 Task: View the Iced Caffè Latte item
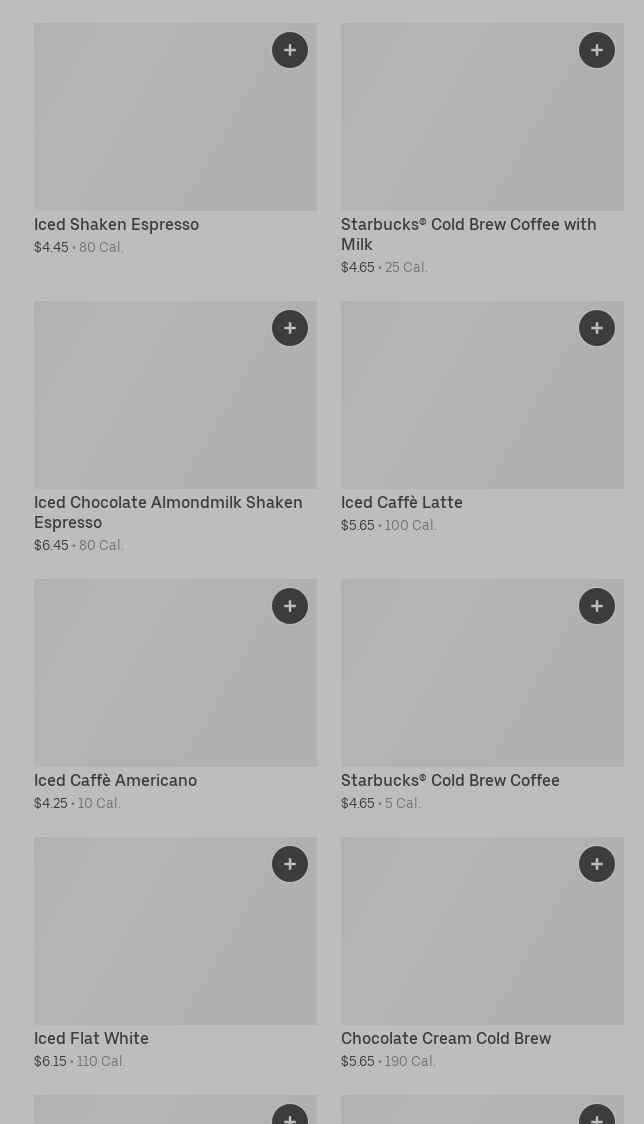point(402,503)
